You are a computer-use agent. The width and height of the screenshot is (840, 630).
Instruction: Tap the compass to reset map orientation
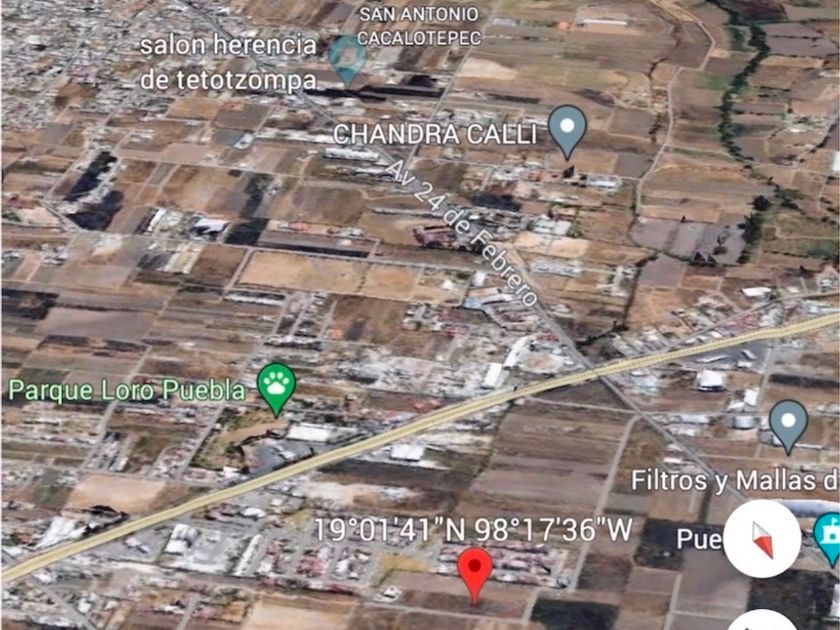[x=762, y=539]
